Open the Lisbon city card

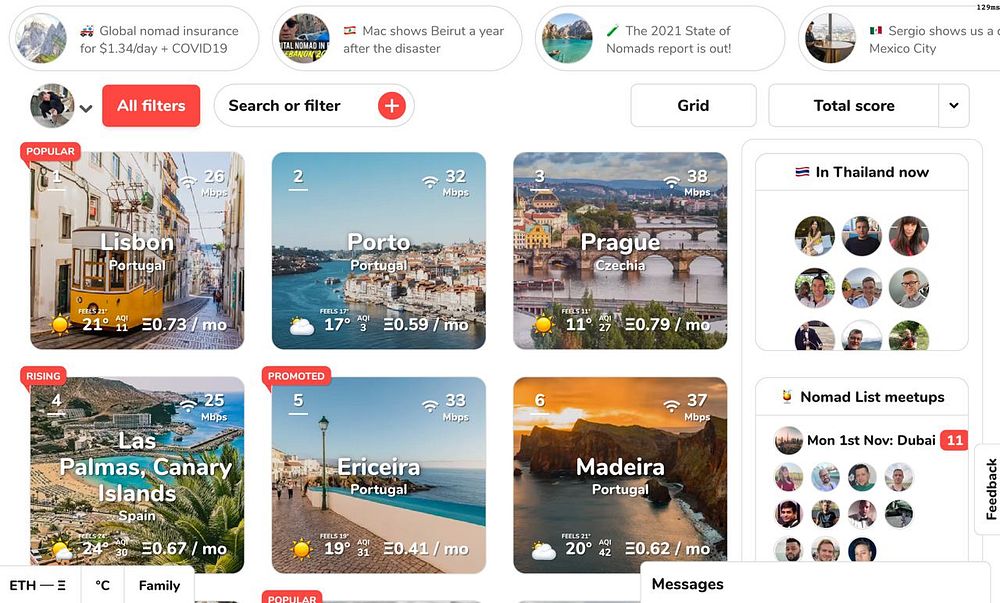tap(137, 250)
